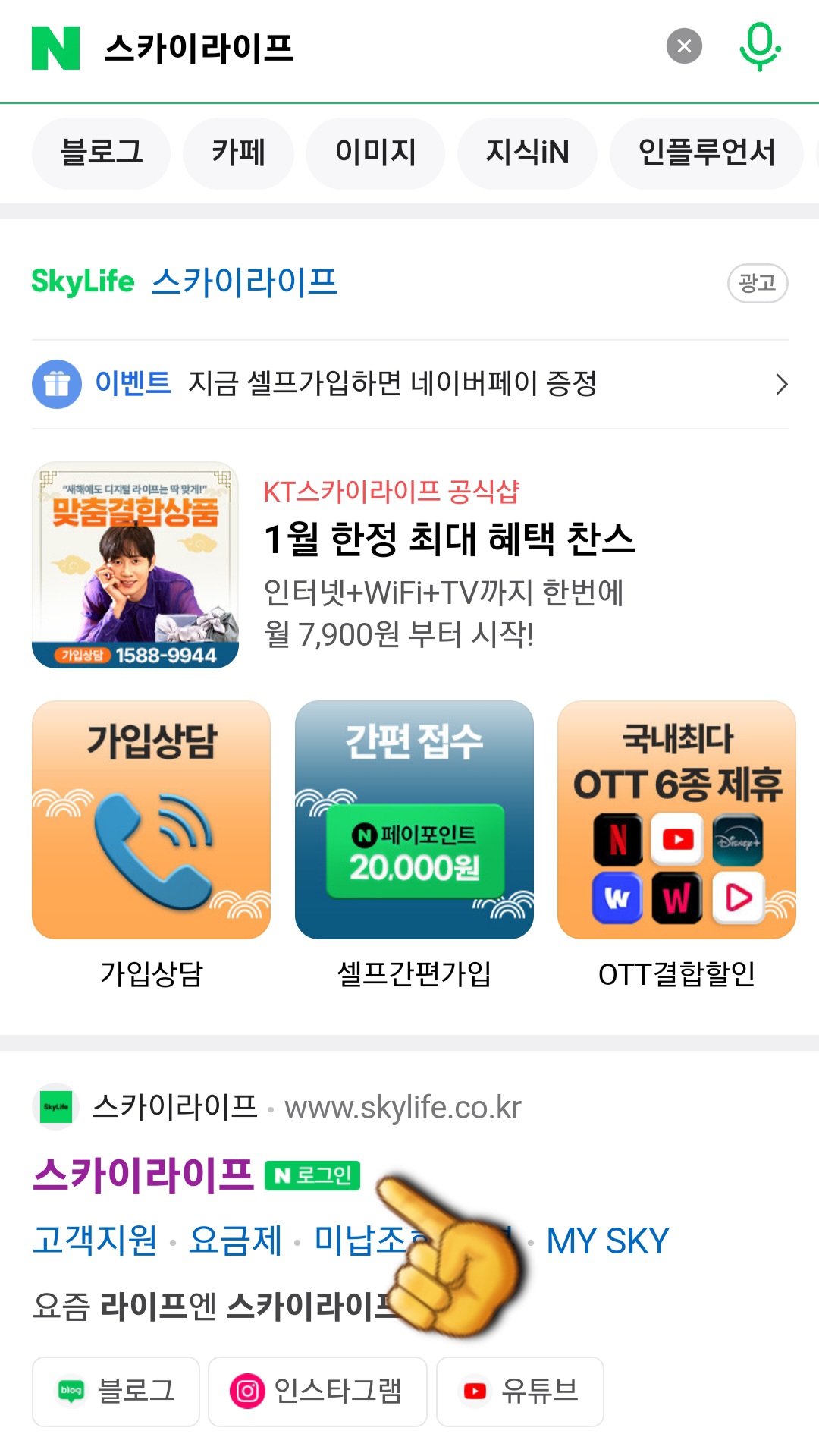Click the gift box event icon
The image size is (819, 1456).
tap(57, 385)
